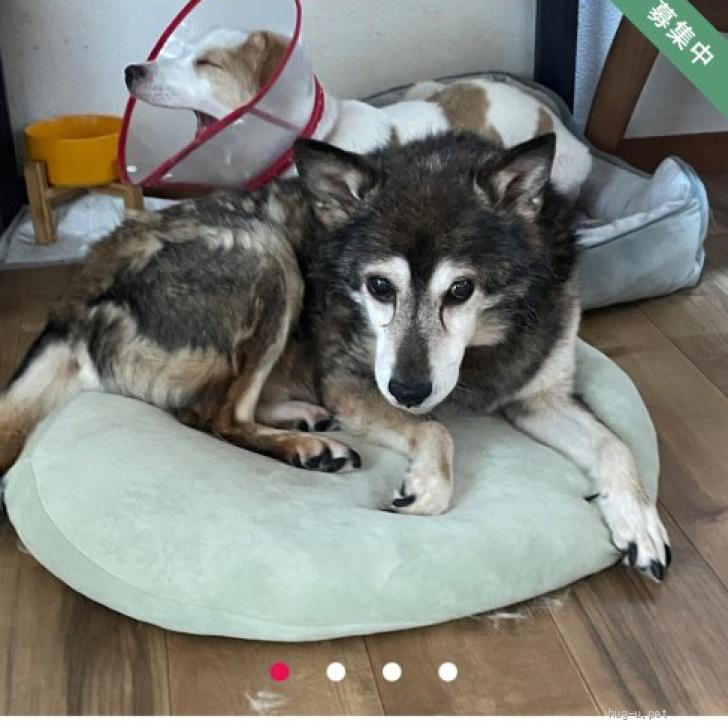The width and height of the screenshot is (728, 728).
Task: Select the third carousel page dot
Action: (392, 671)
